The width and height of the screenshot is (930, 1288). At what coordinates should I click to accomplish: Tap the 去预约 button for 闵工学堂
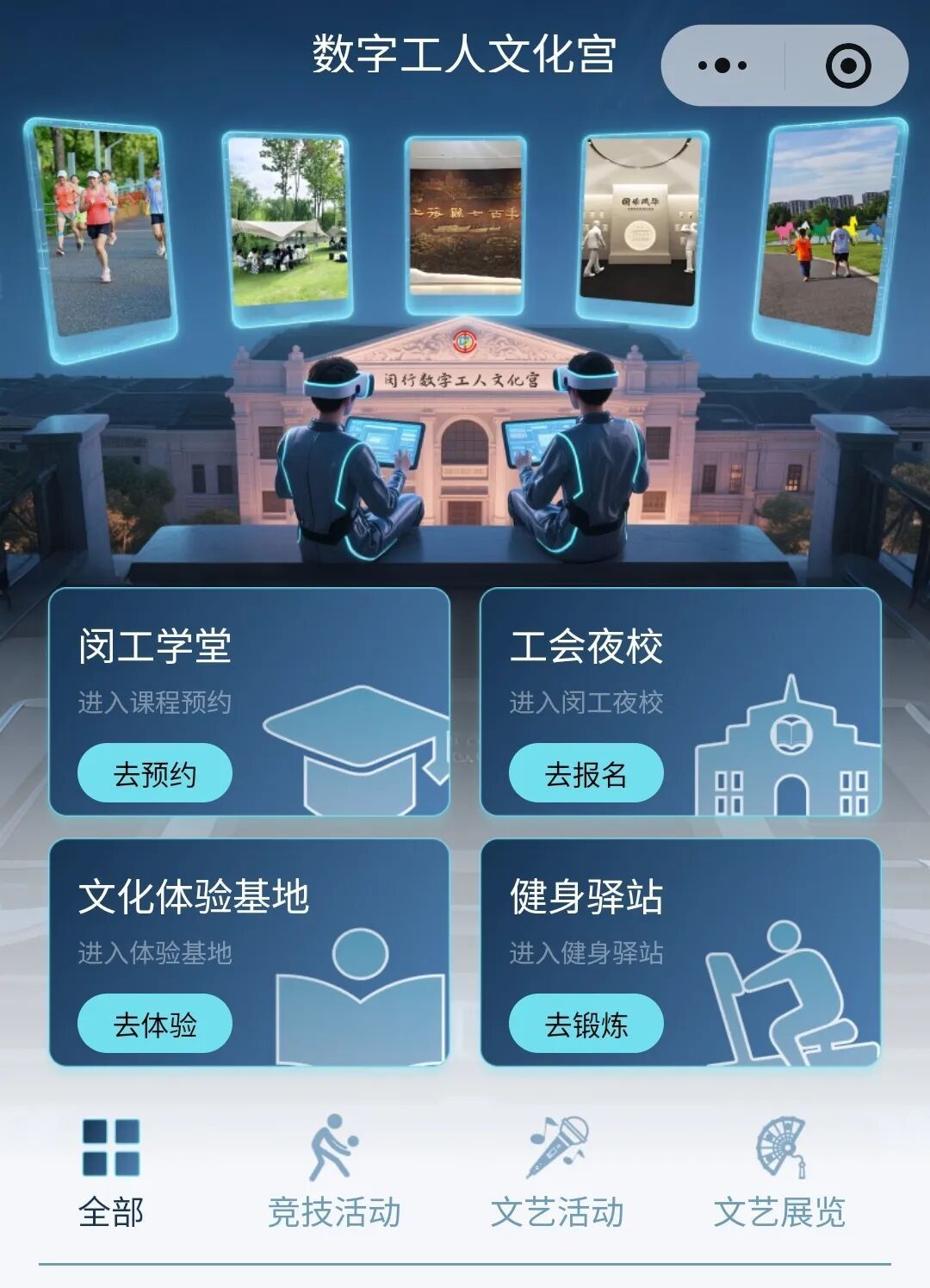155,774
